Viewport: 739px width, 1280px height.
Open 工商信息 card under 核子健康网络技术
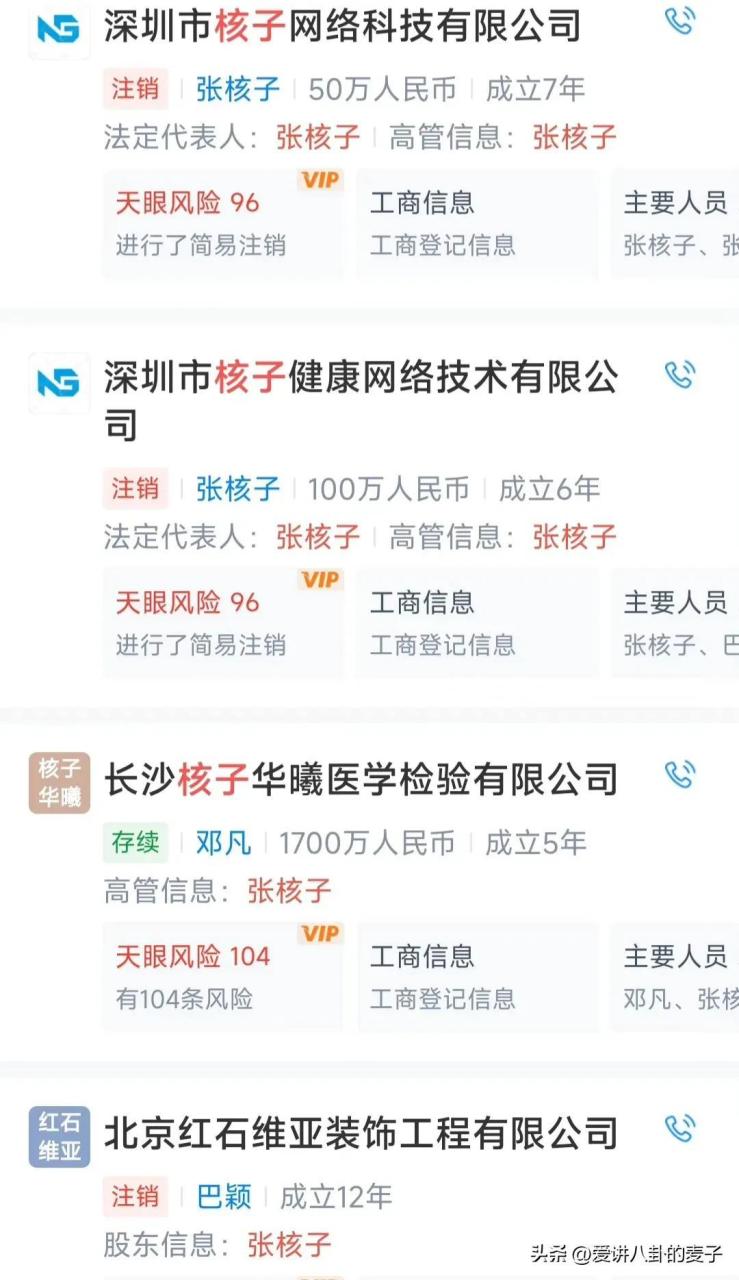click(x=477, y=623)
